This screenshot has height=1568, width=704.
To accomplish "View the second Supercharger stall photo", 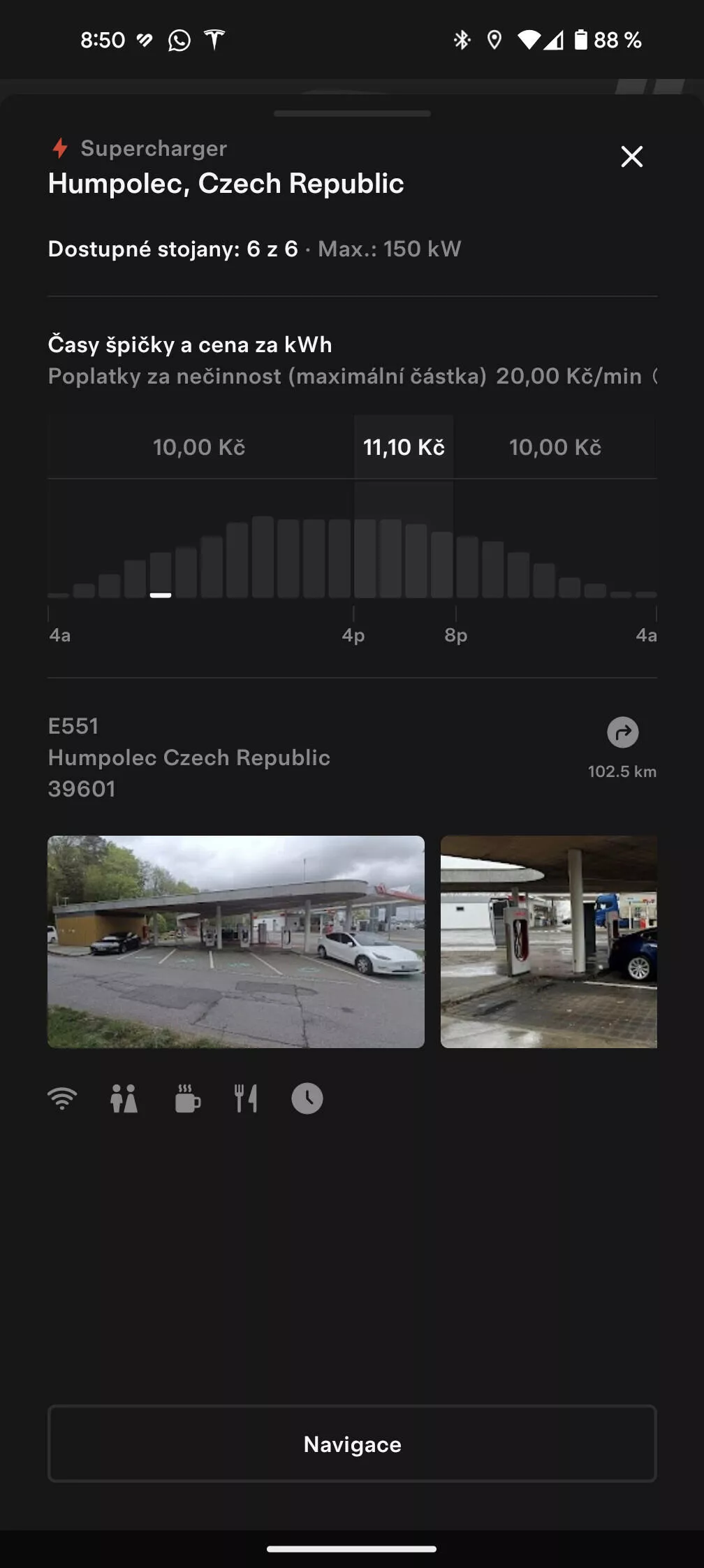I will pyautogui.click(x=549, y=941).
